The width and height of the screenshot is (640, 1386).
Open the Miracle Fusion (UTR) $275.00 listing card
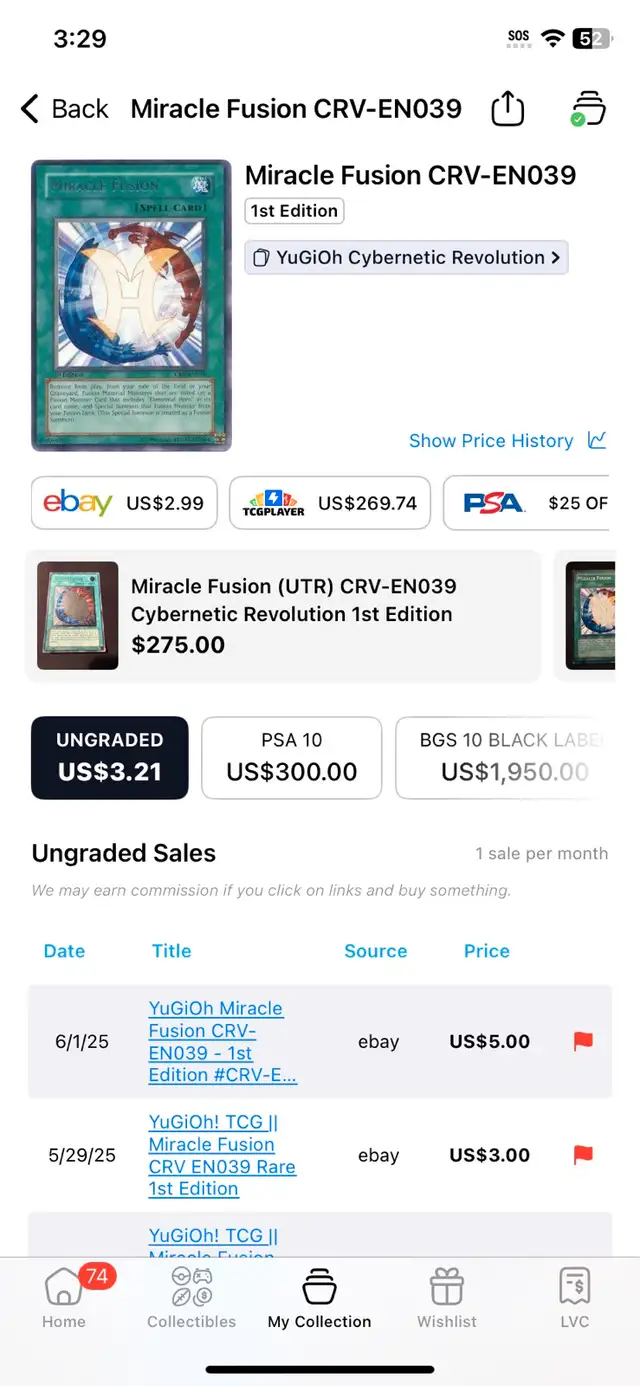tap(283, 616)
